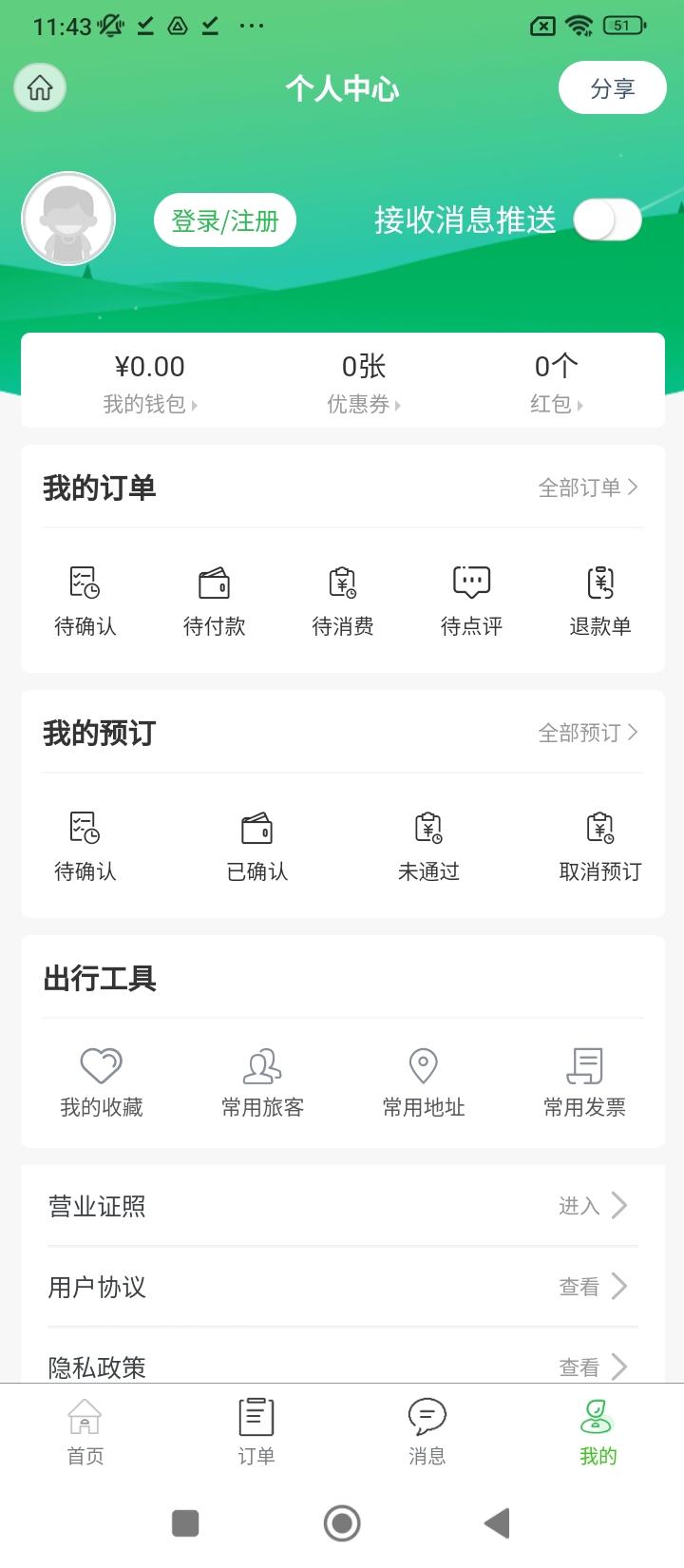Open 退款单 refund orders
The height and width of the screenshot is (1568, 684).
click(599, 600)
